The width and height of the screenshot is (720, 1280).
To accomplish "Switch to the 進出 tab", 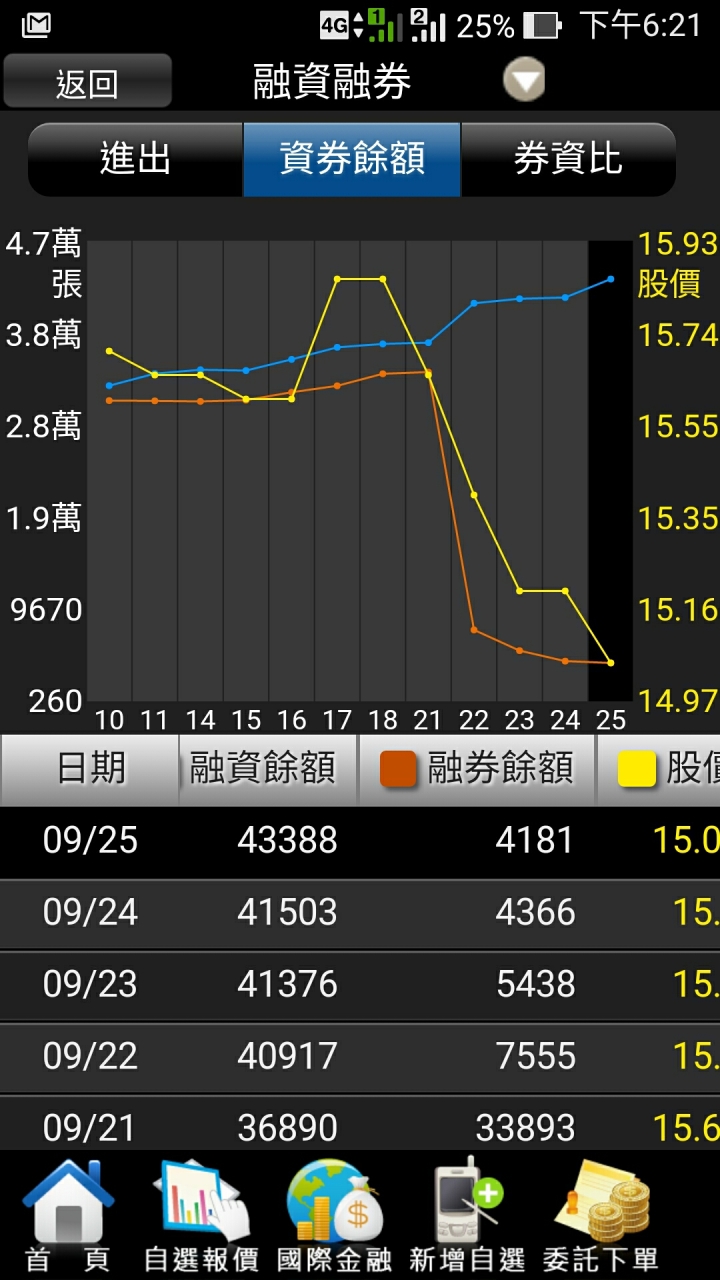I will (x=136, y=159).
